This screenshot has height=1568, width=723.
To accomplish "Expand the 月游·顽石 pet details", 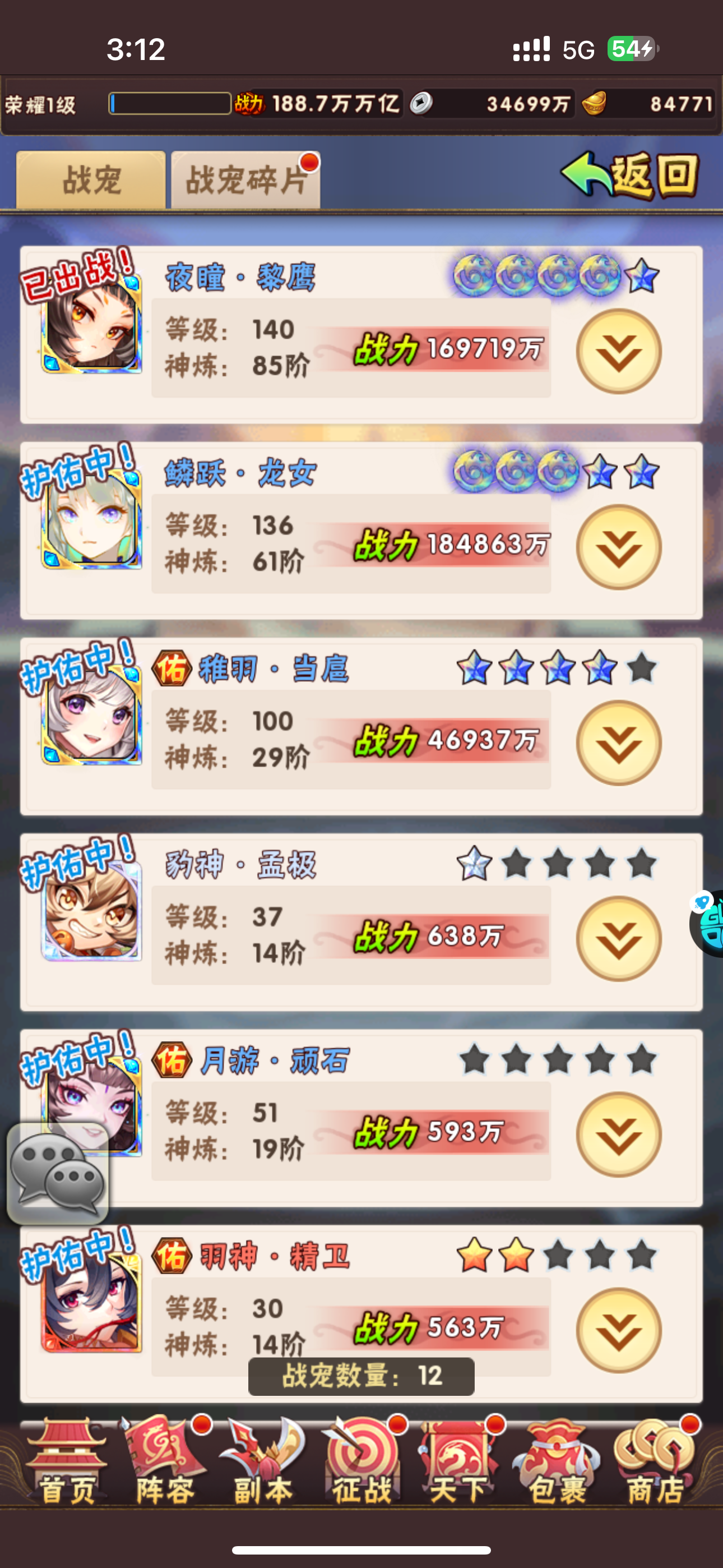I will pyautogui.click(x=618, y=1135).
